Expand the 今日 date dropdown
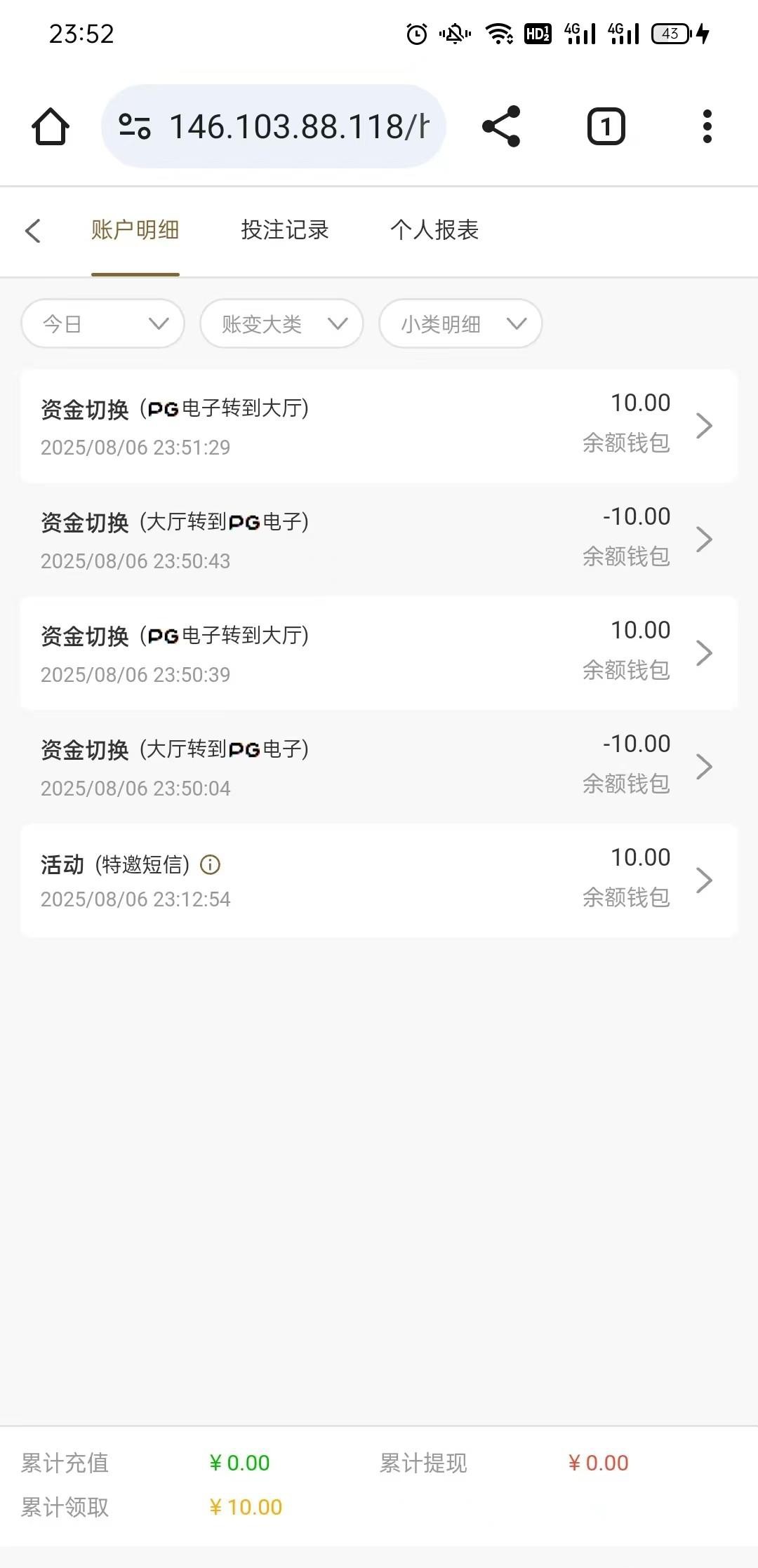This screenshot has width=758, height=1568. point(103,323)
